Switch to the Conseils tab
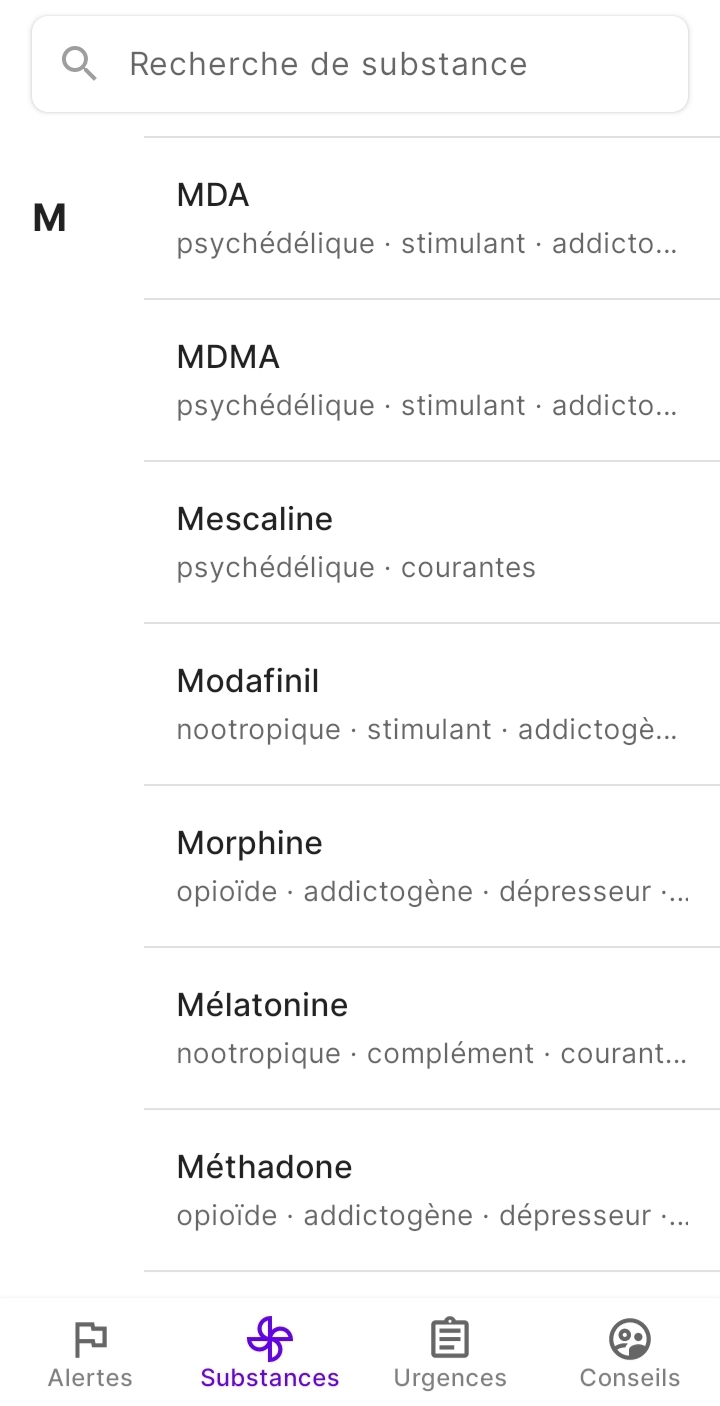The height and width of the screenshot is (1406, 720). point(630,1350)
